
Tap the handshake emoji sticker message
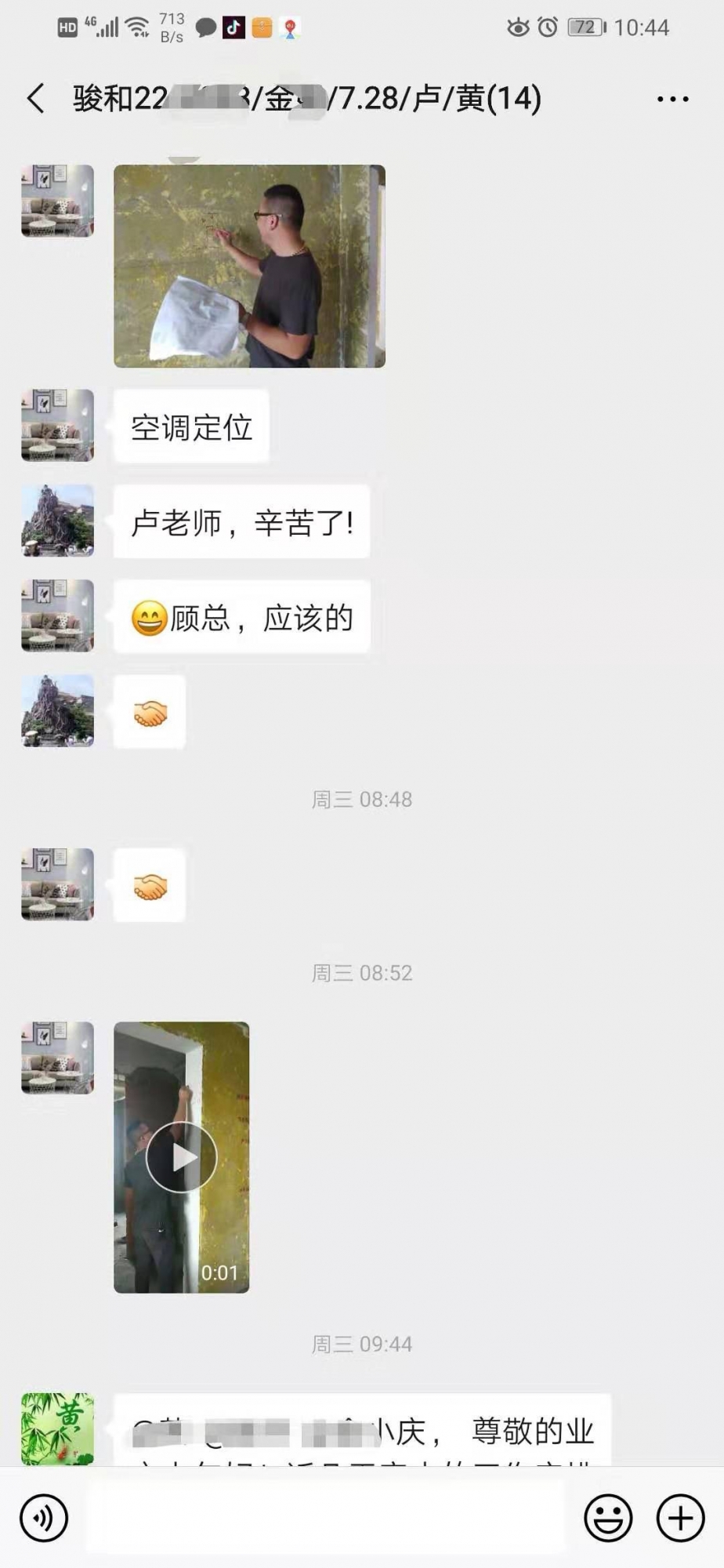click(149, 712)
